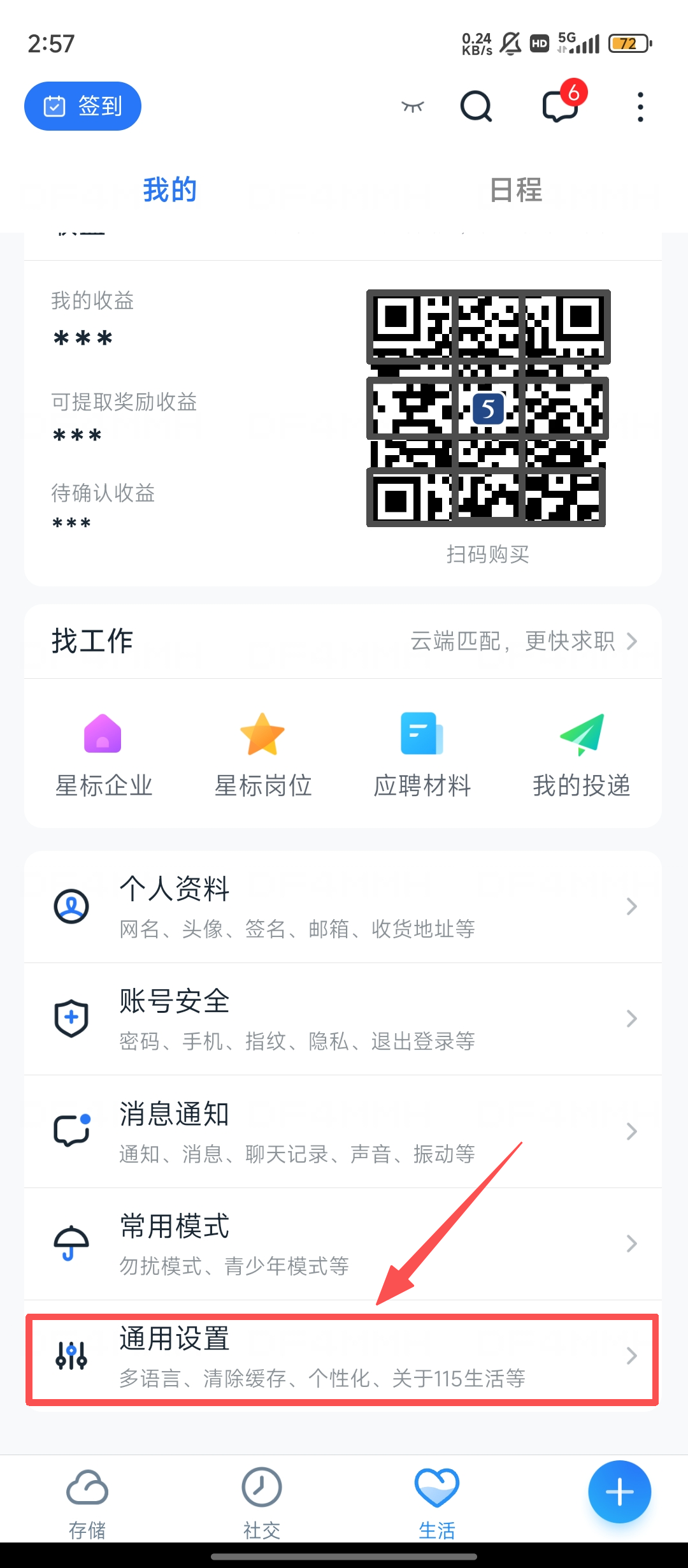Open 账号安全 settings row
688x1568 pixels.
coord(343,1019)
